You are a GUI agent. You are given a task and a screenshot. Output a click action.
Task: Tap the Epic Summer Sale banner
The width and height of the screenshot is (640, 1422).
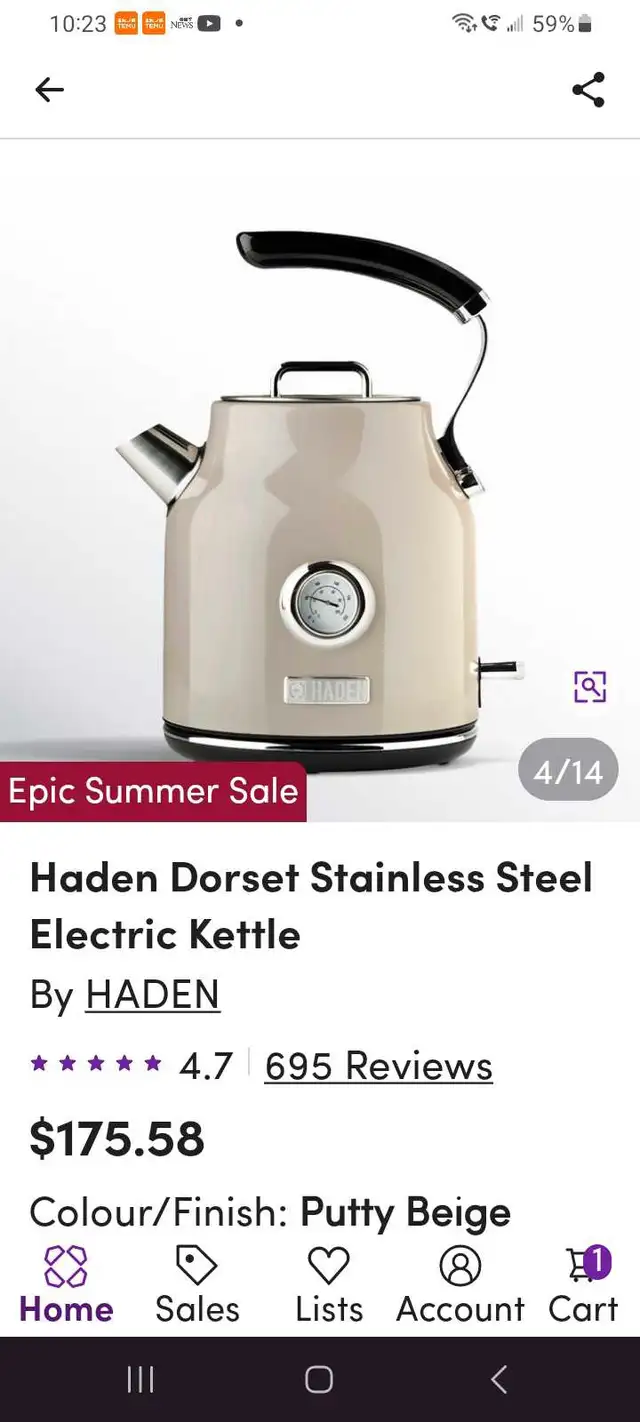[x=153, y=791]
